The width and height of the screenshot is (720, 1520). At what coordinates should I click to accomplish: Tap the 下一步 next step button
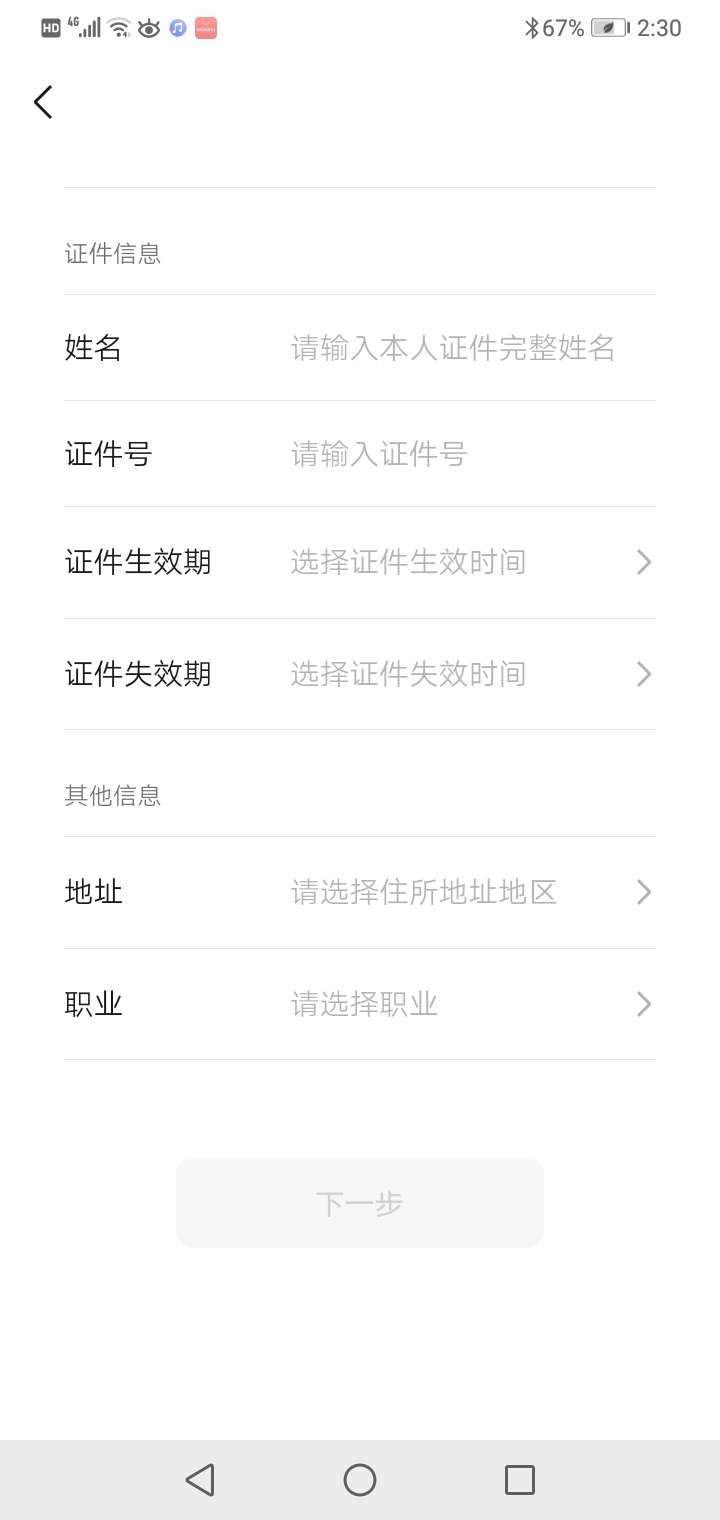click(x=360, y=1203)
